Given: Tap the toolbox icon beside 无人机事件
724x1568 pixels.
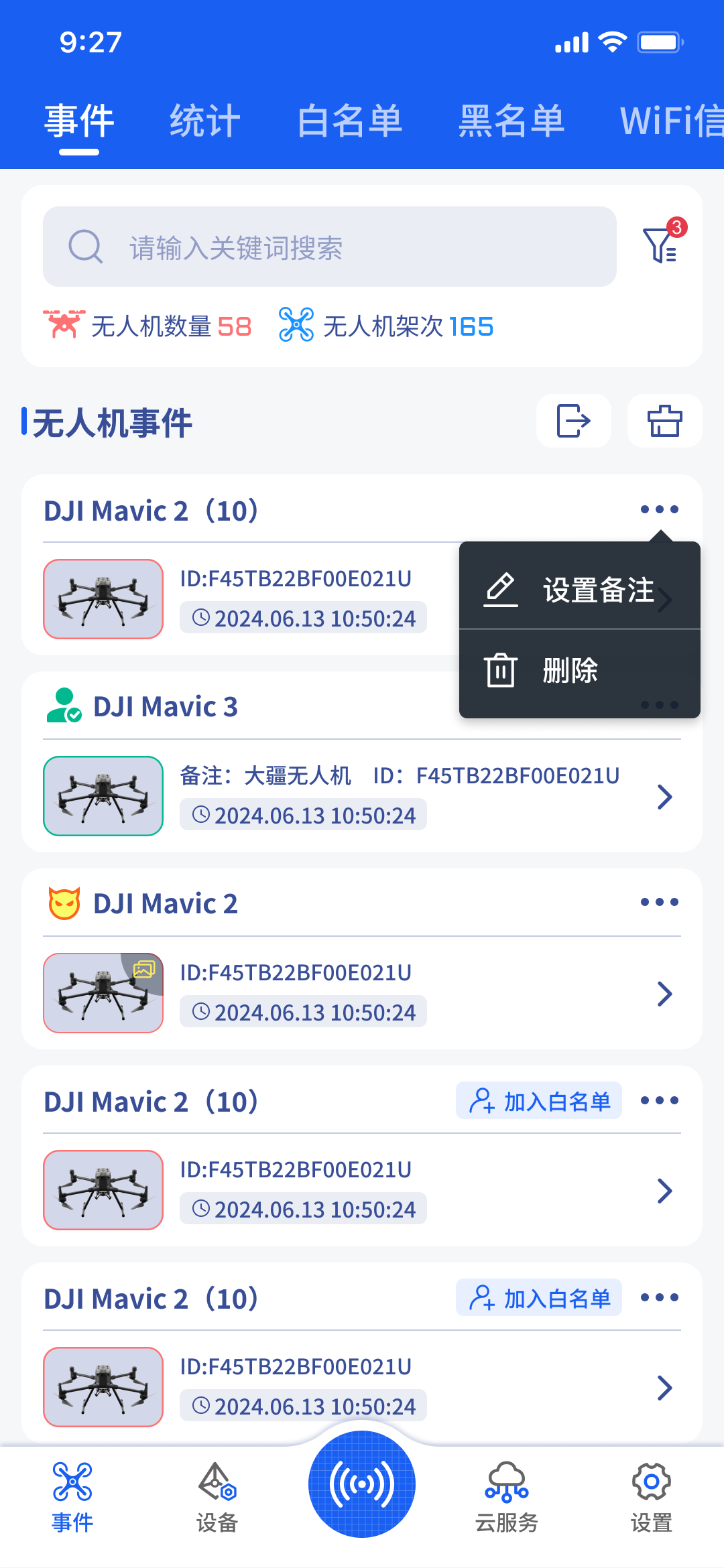Looking at the screenshot, I should [x=664, y=421].
